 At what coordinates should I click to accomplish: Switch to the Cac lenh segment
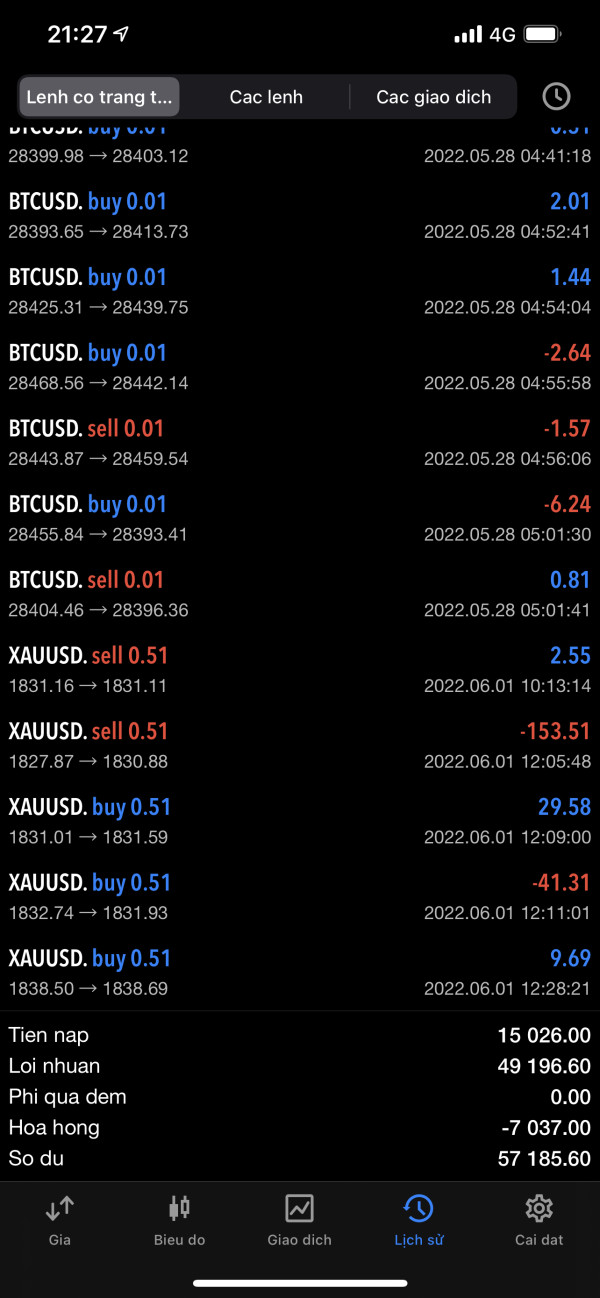click(266, 97)
